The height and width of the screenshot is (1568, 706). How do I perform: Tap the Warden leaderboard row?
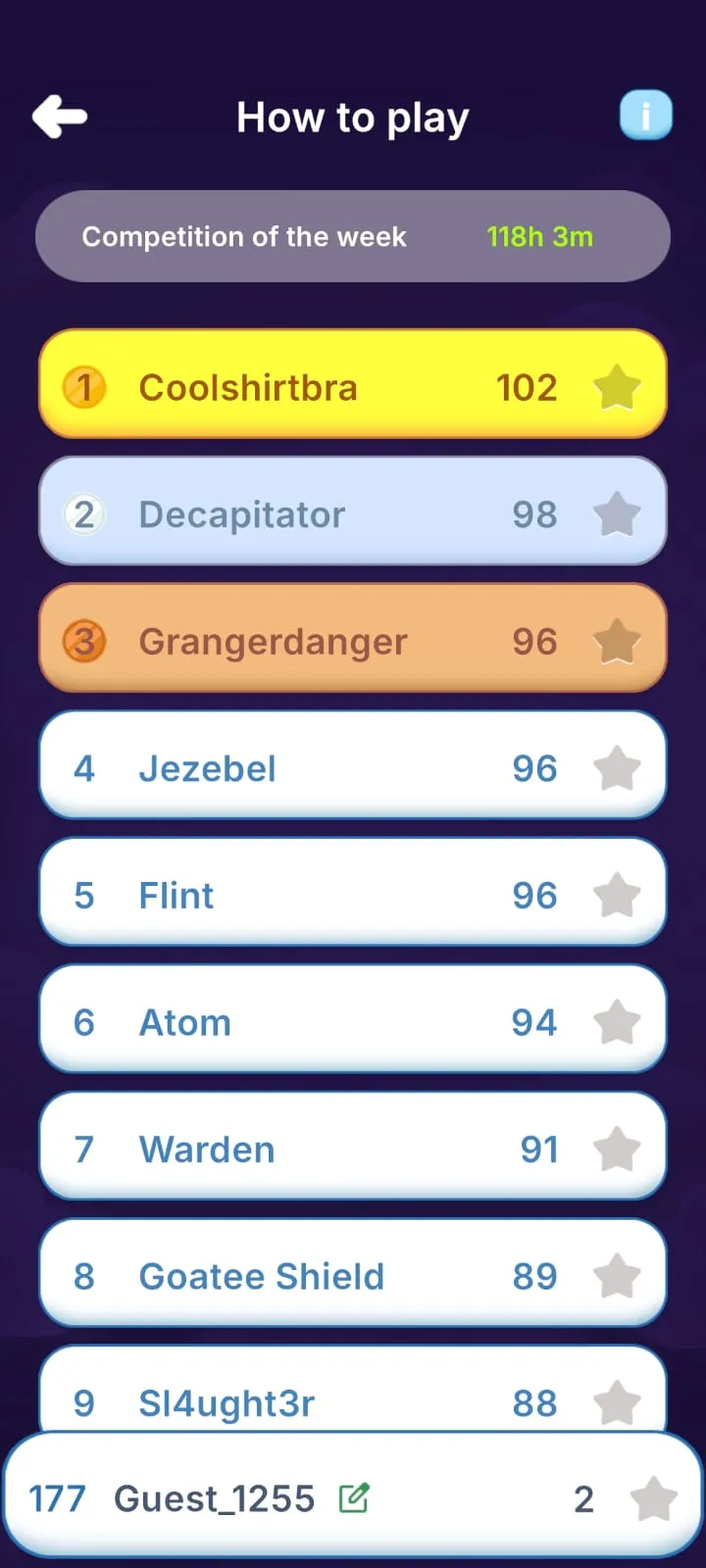click(x=352, y=1149)
